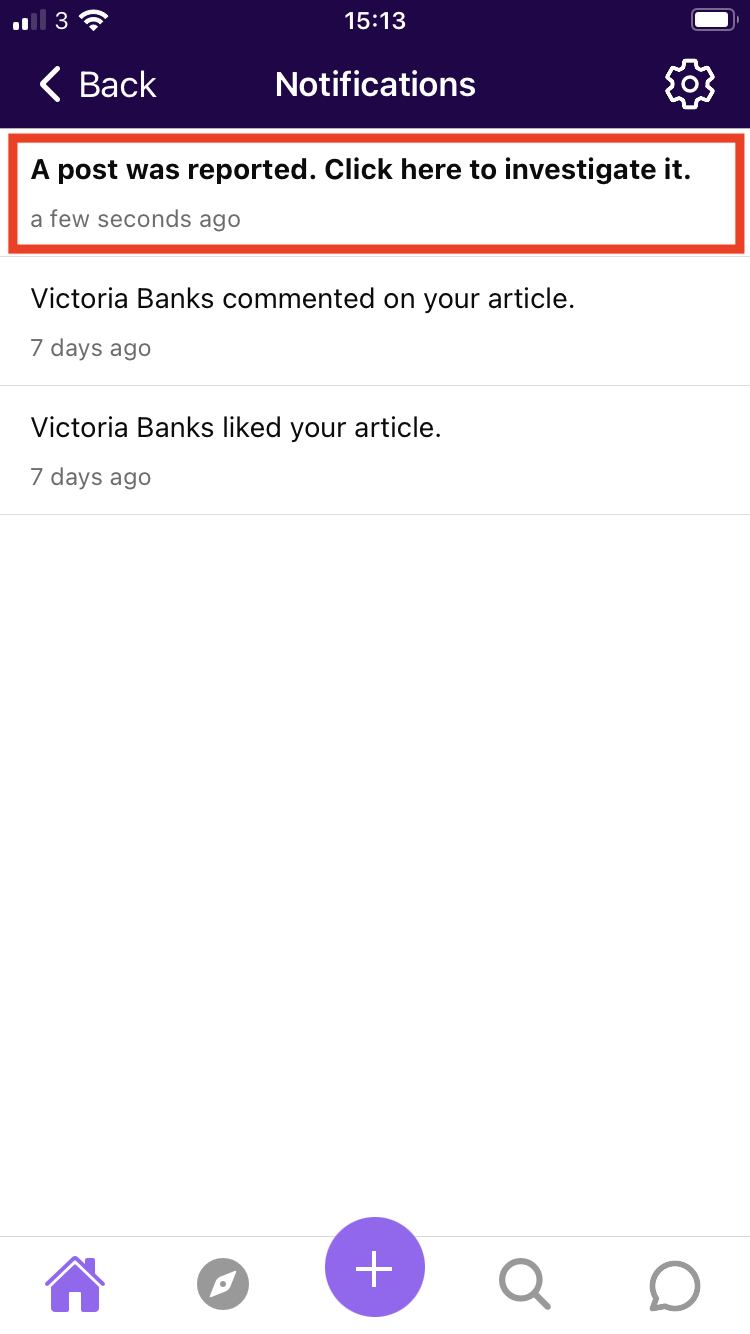
Task: Open the chat messages tab
Action: pos(674,1284)
